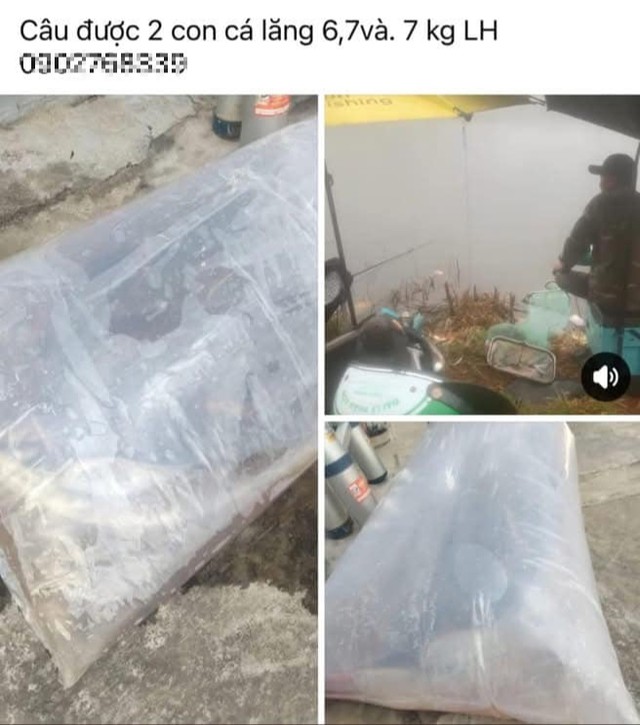Screen dimensions: 640x725
Task: Unmute the video with the speaker icon
Action: (x=606, y=377)
